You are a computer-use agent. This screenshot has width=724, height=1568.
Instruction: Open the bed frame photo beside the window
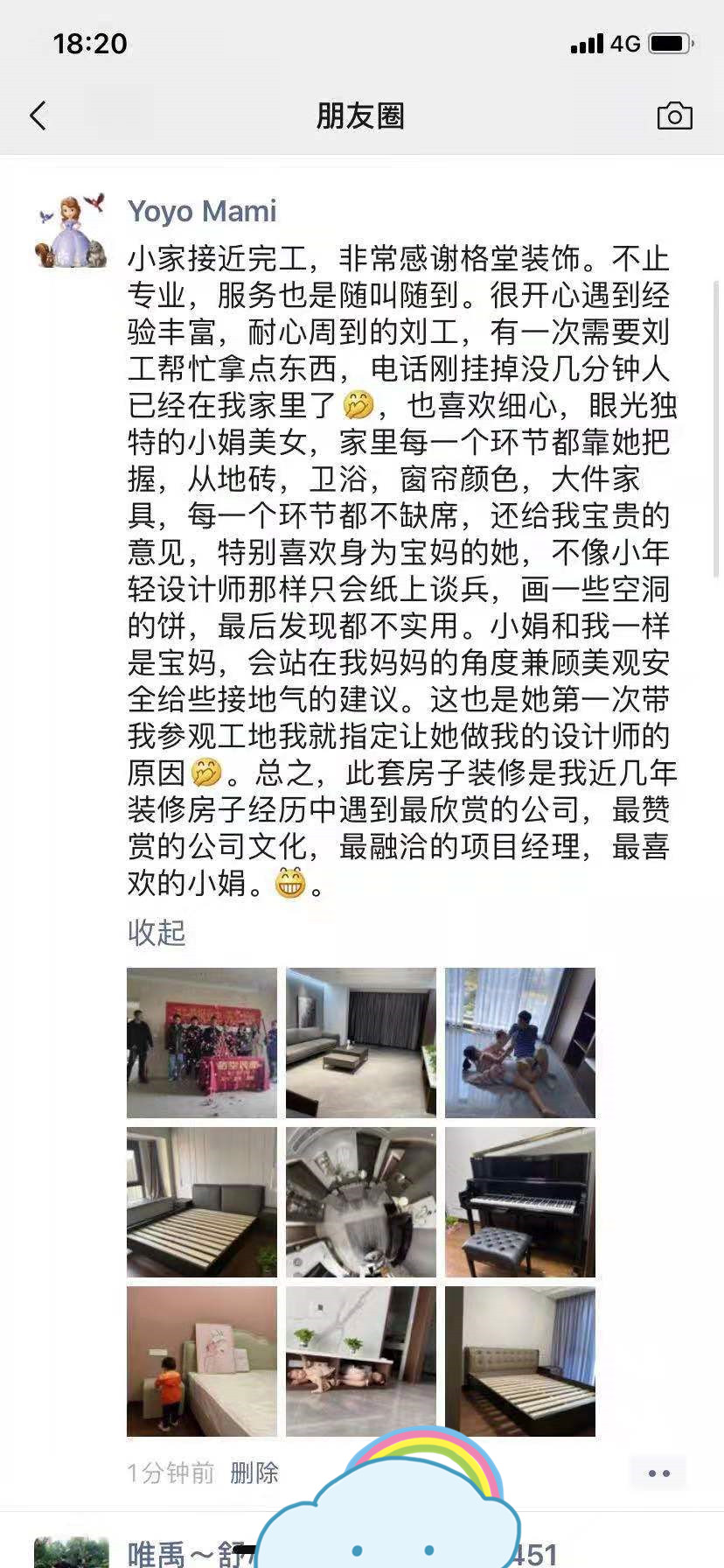(x=202, y=1202)
